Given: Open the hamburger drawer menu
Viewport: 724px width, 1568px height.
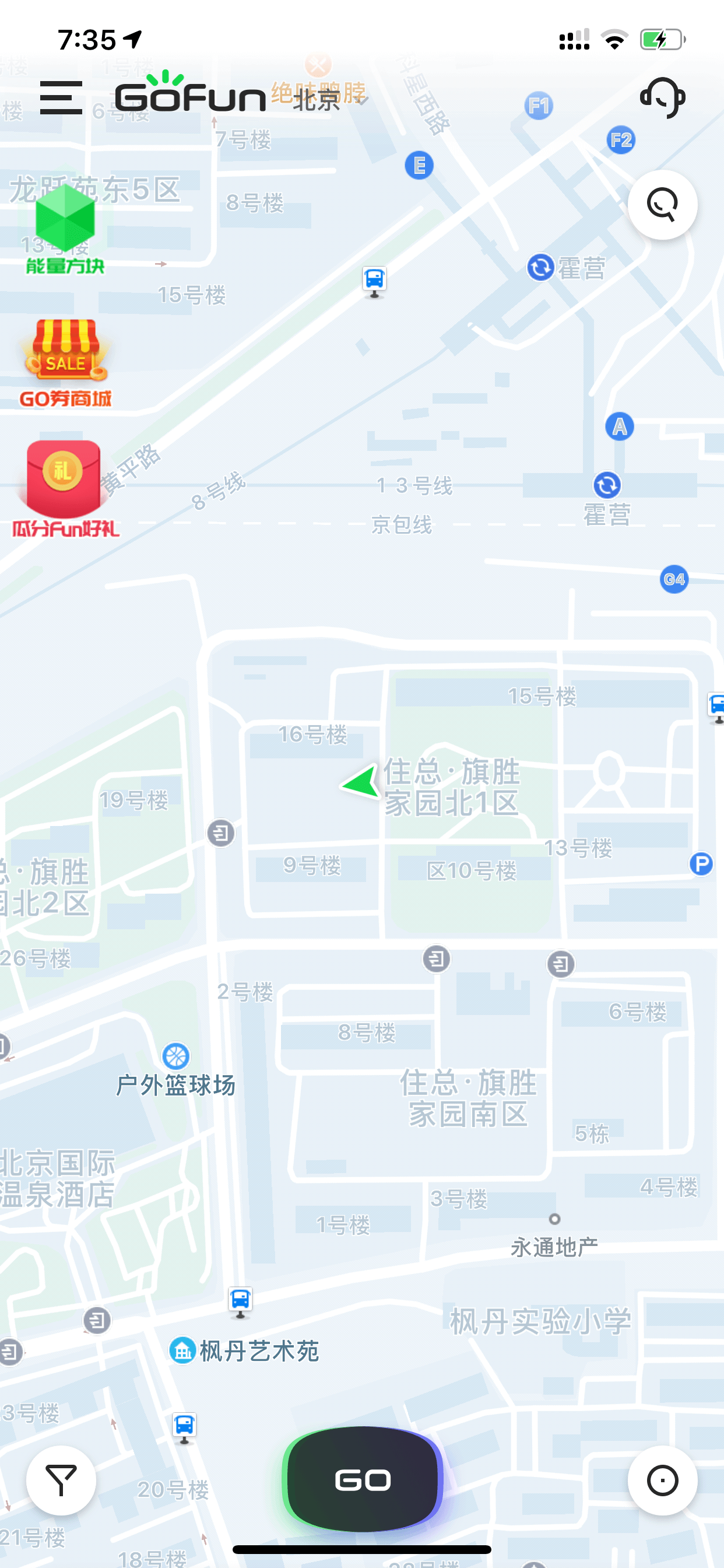Looking at the screenshot, I should click(x=61, y=97).
